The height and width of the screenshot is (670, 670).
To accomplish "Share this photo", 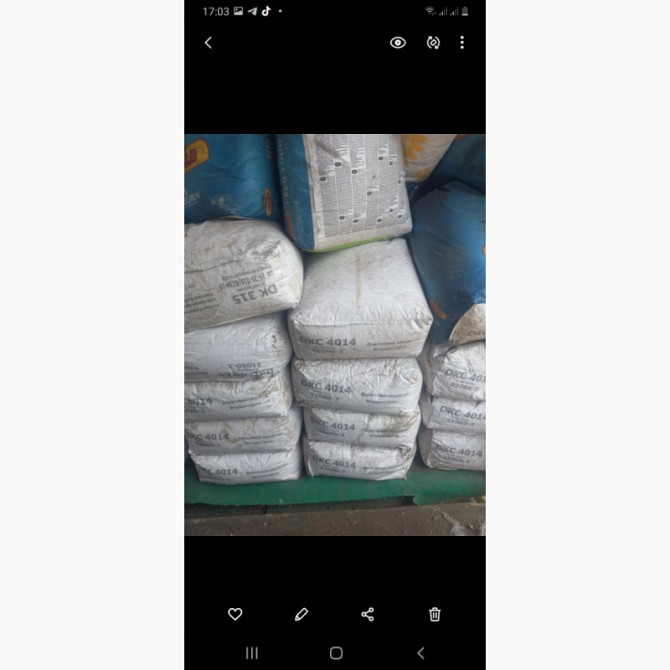I will pos(368,614).
